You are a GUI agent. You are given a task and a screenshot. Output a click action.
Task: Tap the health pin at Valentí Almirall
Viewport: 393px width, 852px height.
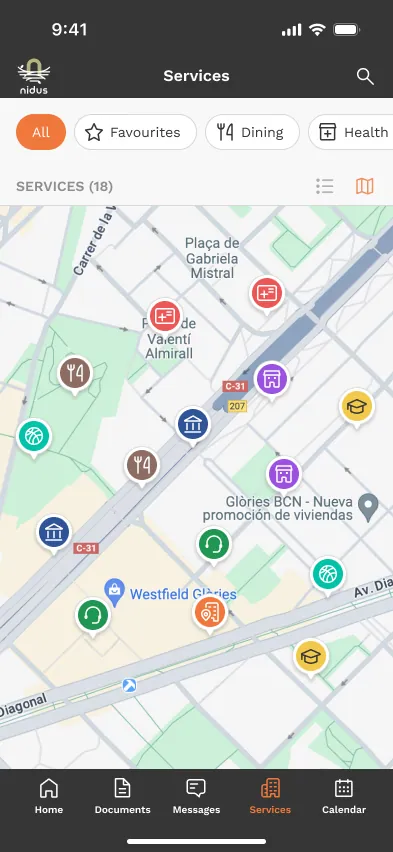point(165,317)
